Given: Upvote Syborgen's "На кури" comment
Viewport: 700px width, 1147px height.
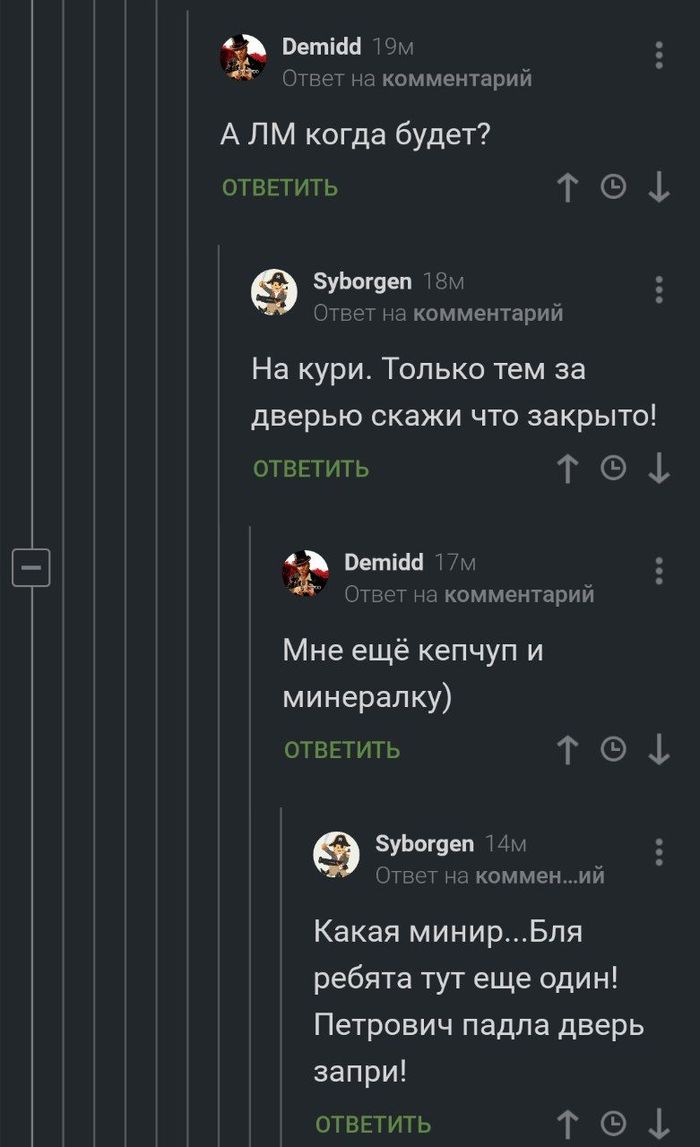Looking at the screenshot, I should 567,468.
